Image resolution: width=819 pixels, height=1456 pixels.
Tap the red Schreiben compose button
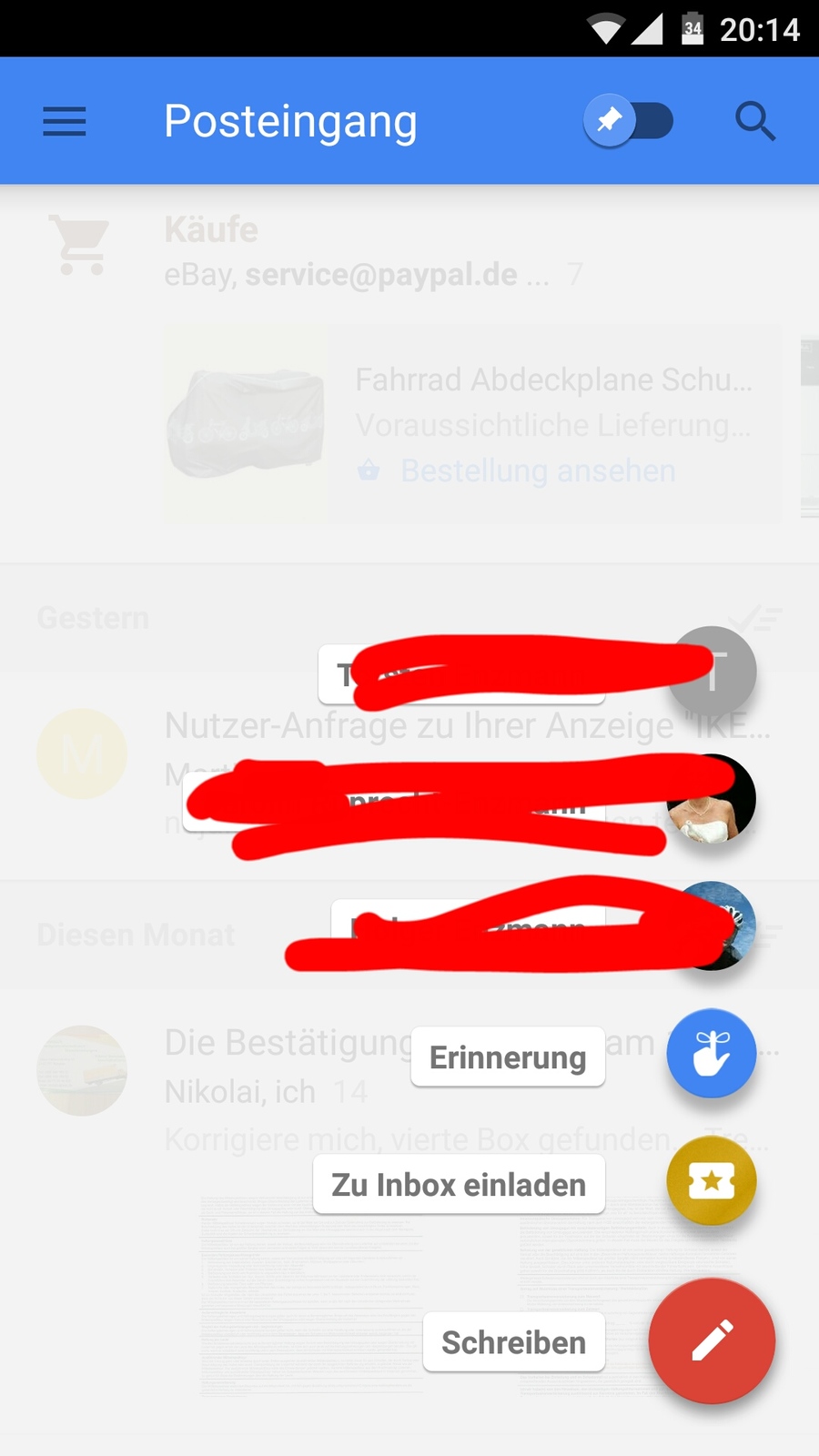tap(712, 1340)
